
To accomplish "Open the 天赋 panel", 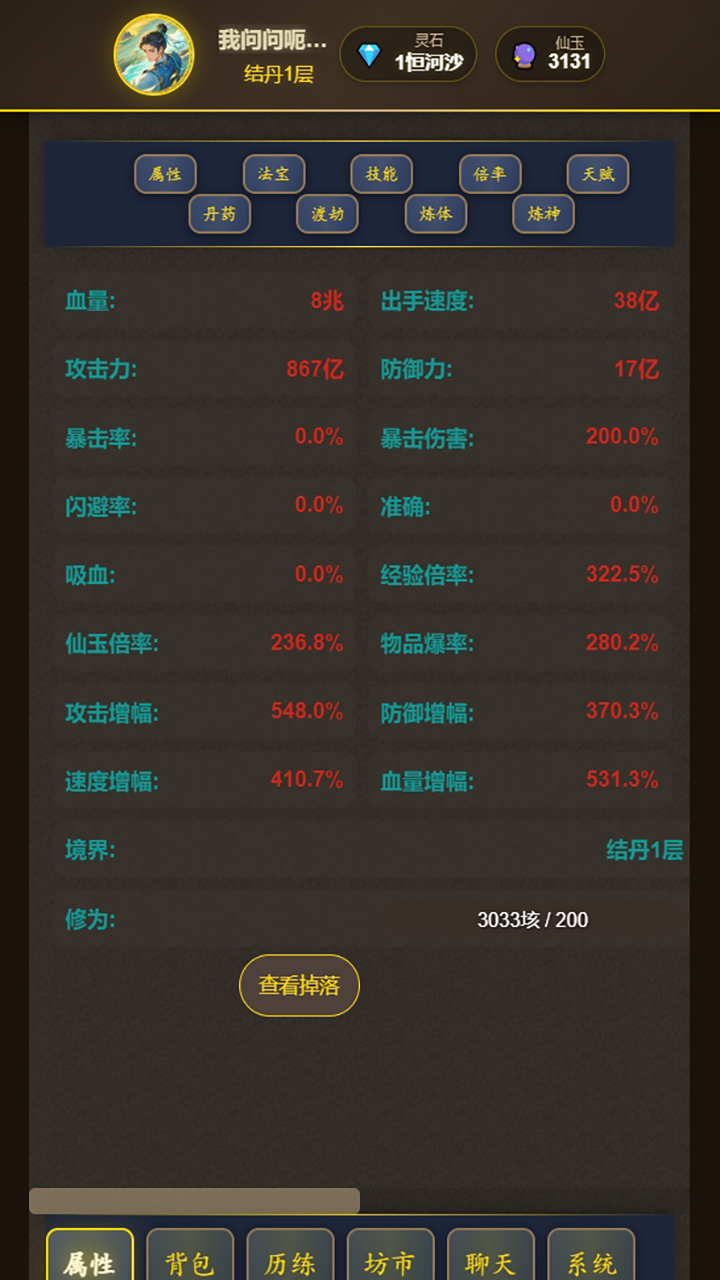I will pyautogui.click(x=597, y=174).
